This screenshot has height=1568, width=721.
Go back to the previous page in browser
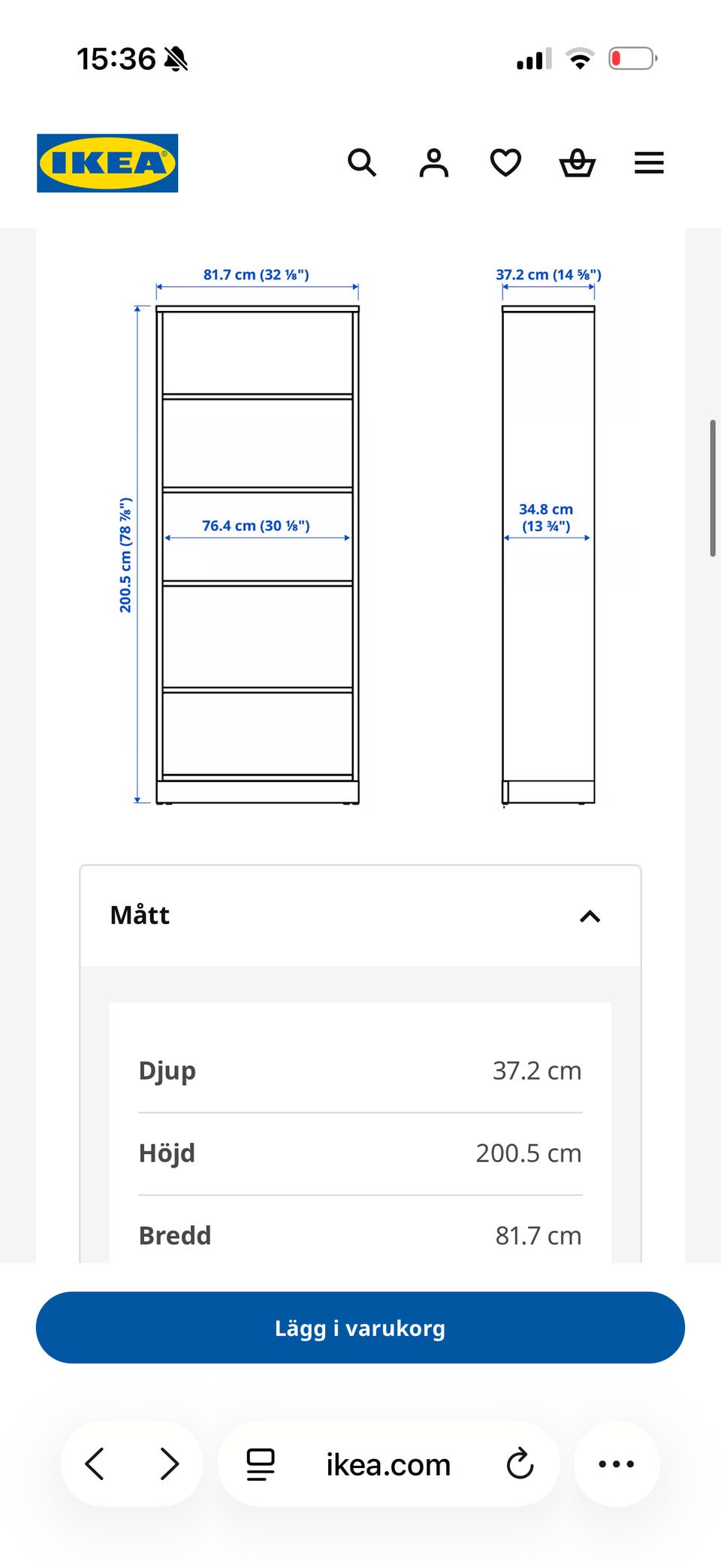click(95, 1464)
